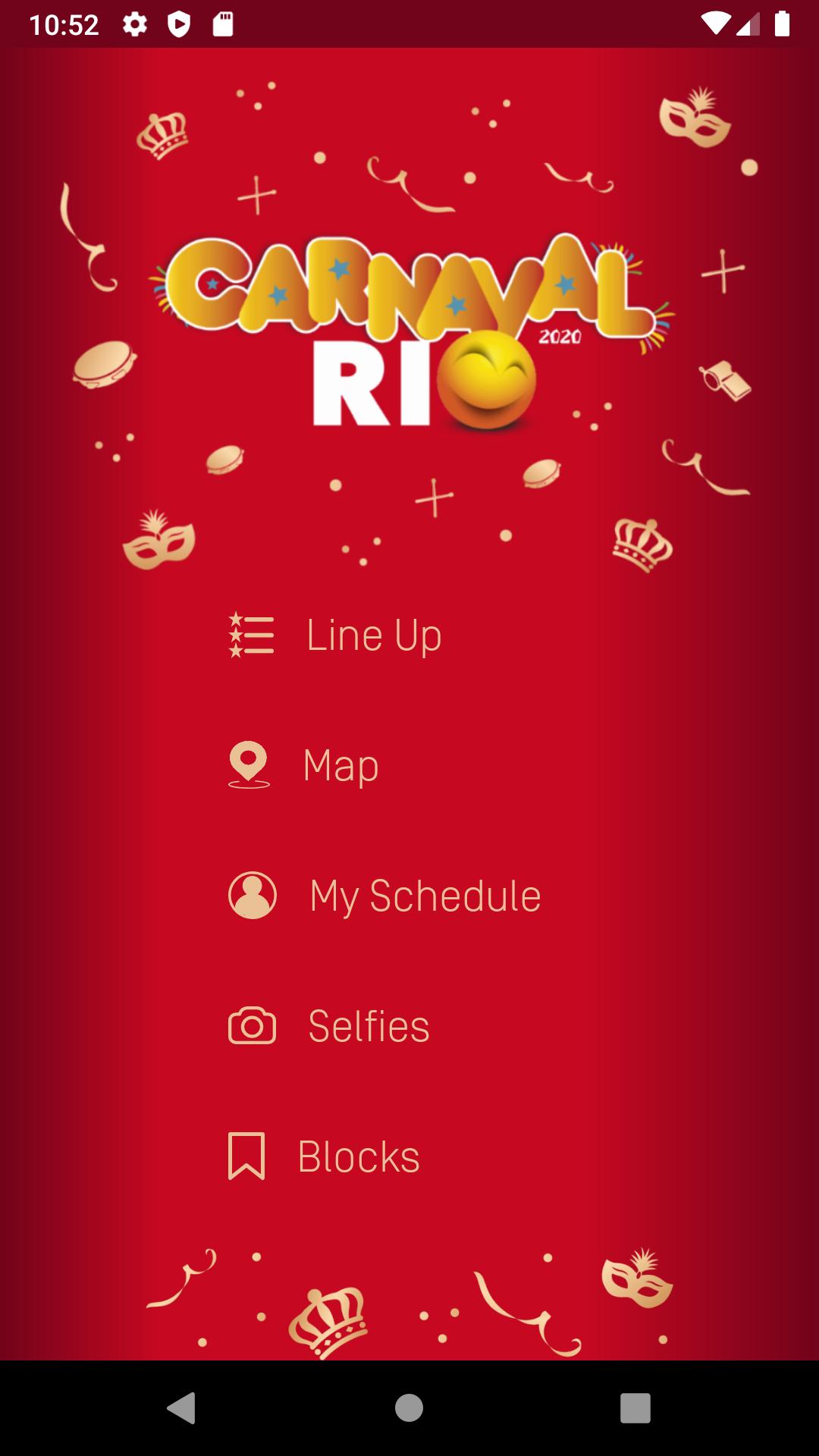
Task: Go to My Schedule
Action: click(x=425, y=896)
